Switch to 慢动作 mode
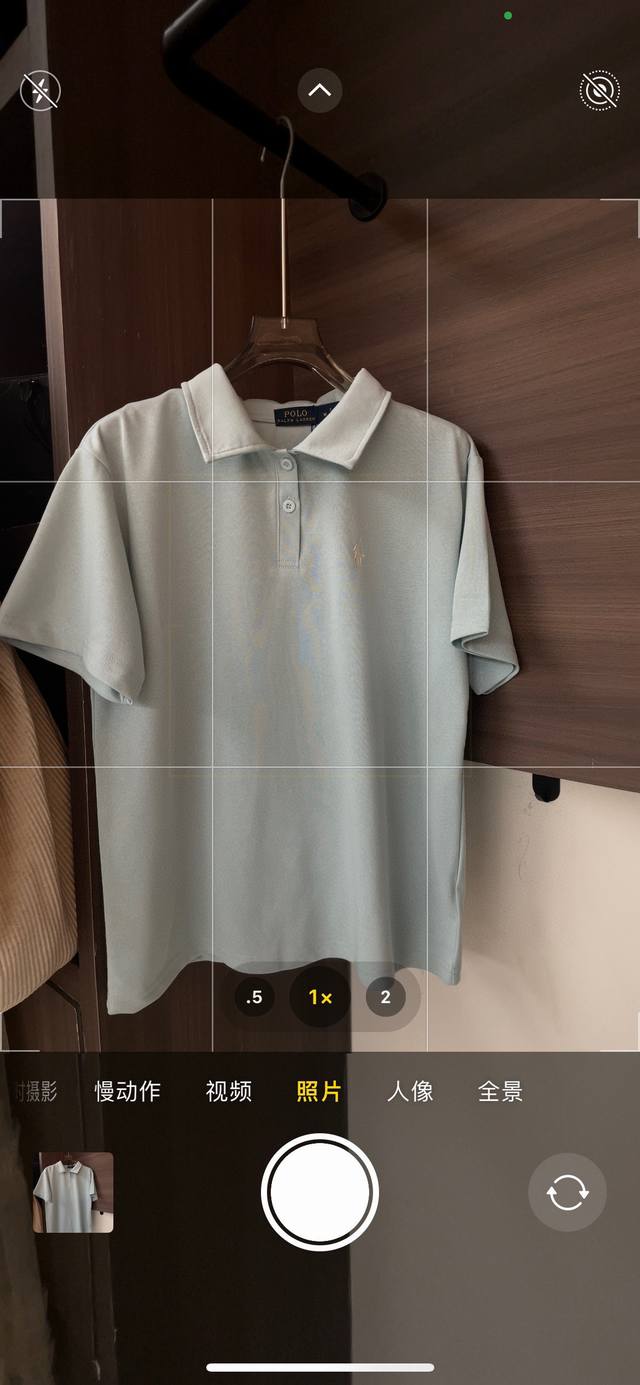 127,1091
